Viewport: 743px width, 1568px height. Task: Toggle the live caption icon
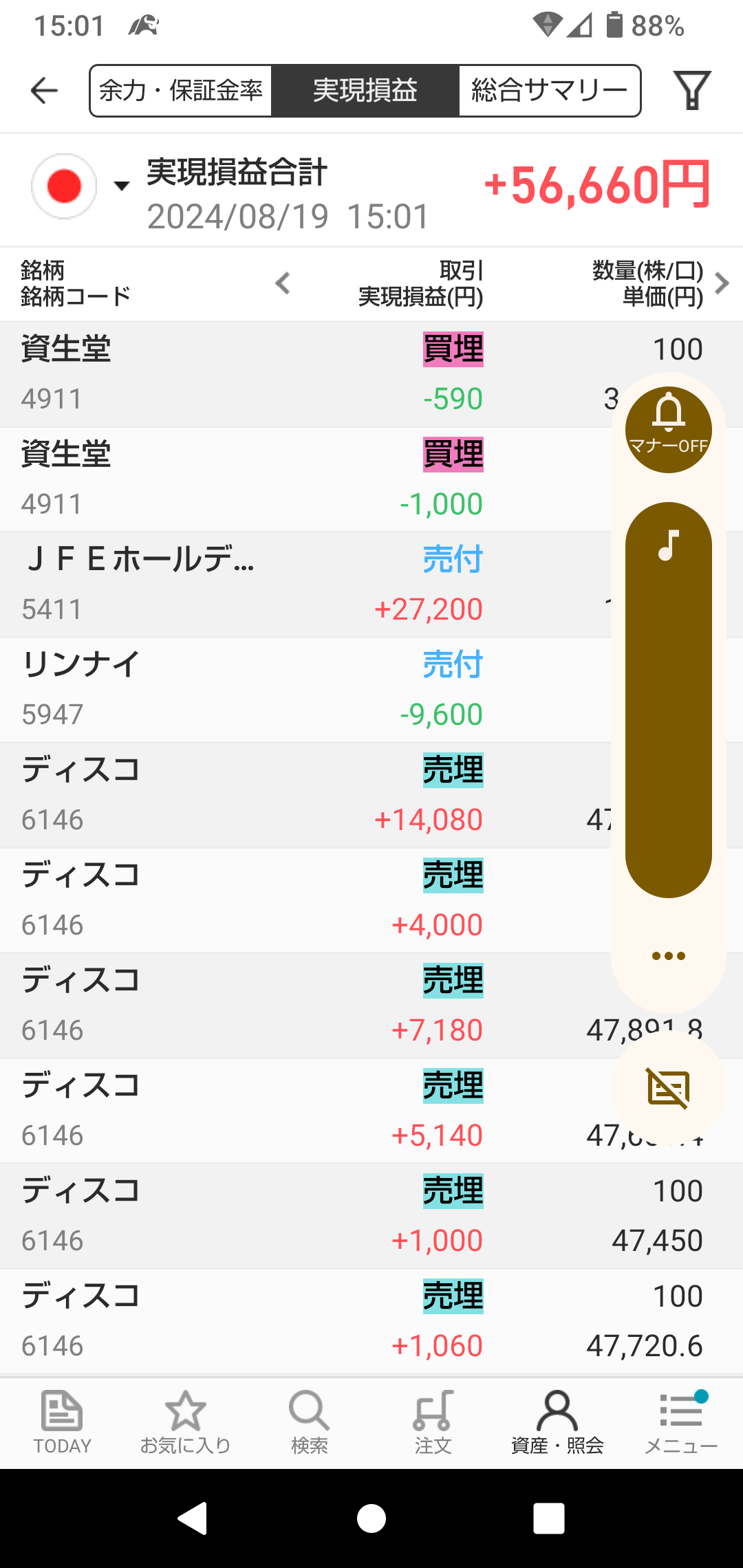point(668,1089)
